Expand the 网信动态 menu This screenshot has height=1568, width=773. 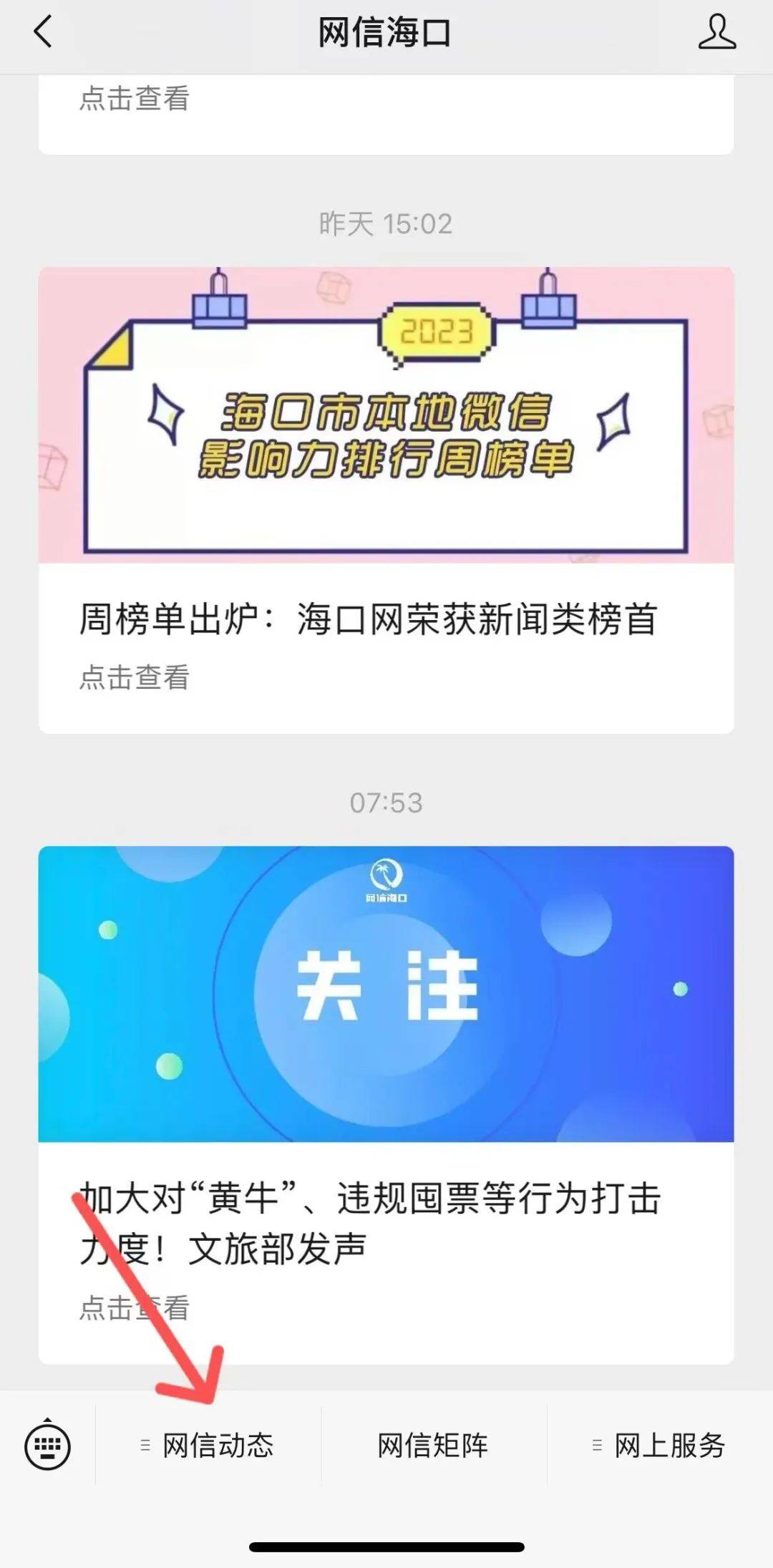coord(208,1446)
